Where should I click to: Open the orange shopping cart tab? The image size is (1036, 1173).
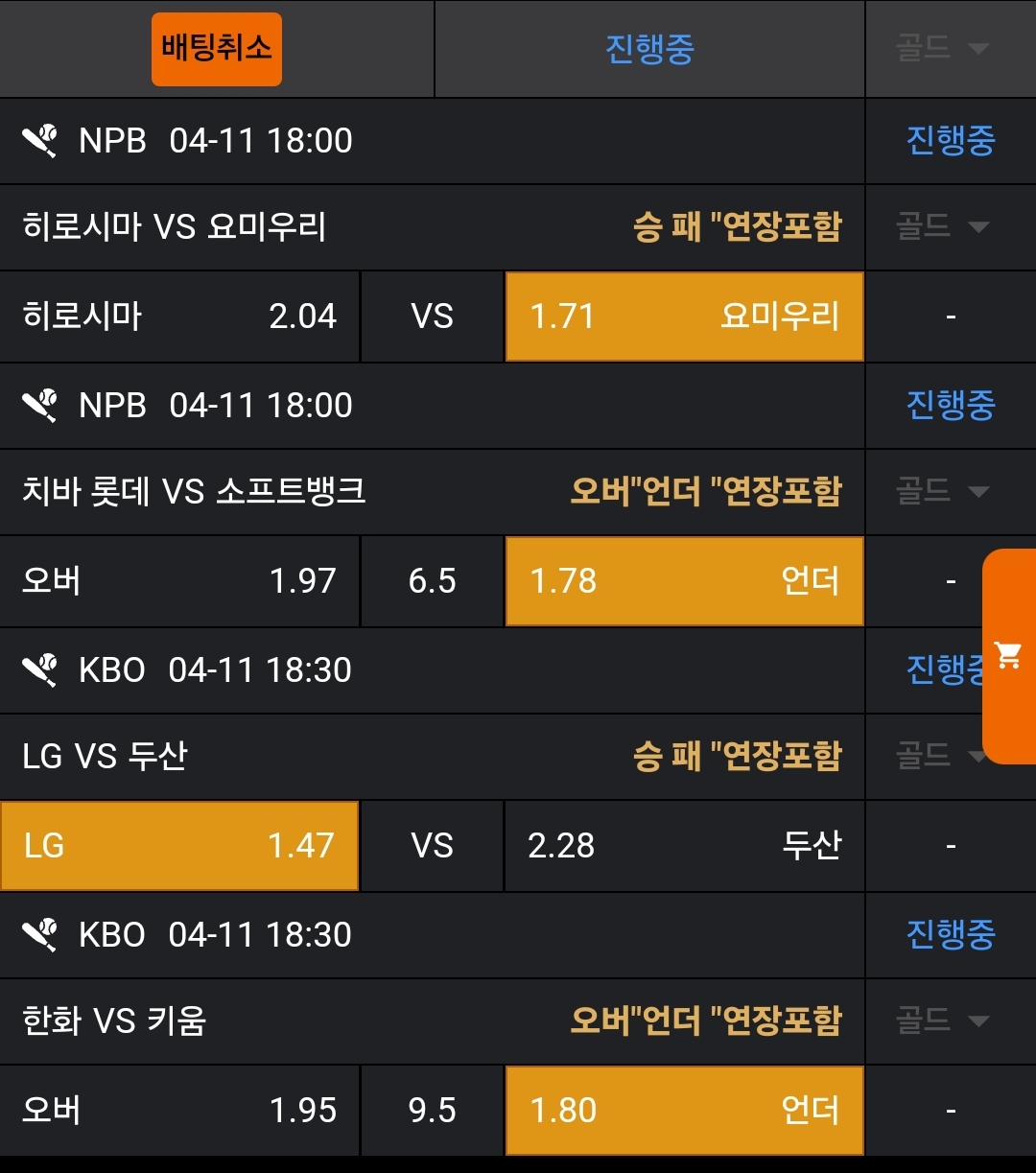point(1008,656)
